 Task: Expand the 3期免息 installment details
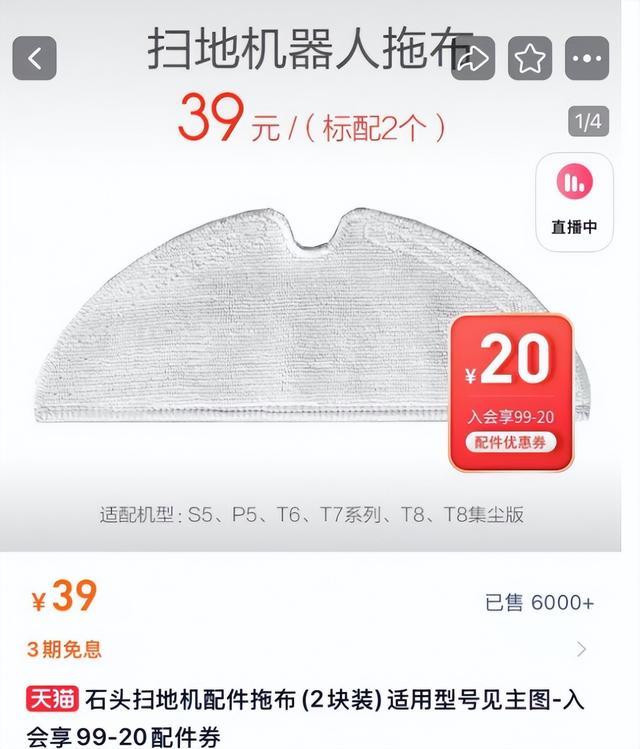(582, 649)
